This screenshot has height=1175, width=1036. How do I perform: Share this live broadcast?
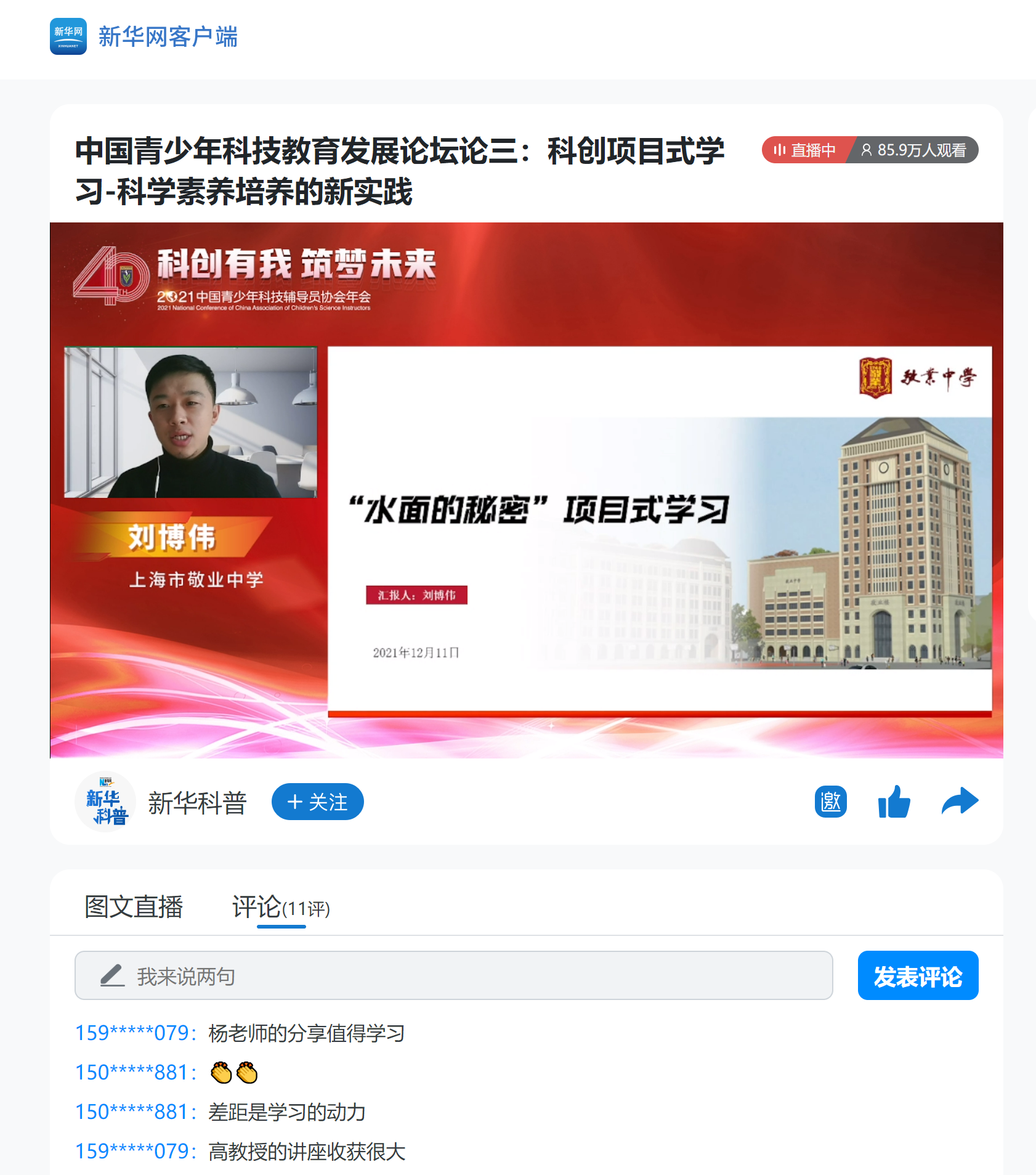click(x=960, y=802)
